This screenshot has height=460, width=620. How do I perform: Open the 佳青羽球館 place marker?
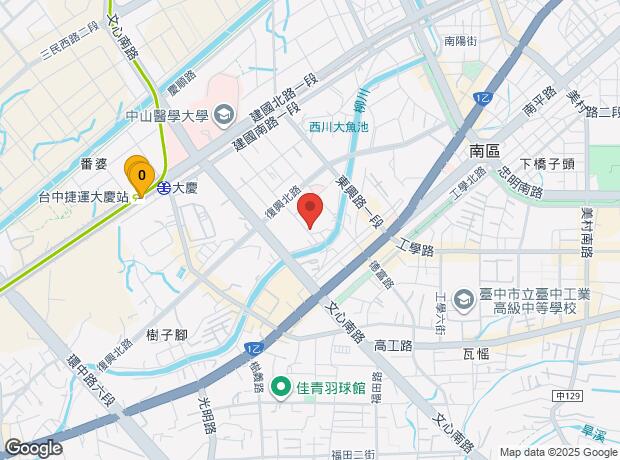click(x=281, y=388)
